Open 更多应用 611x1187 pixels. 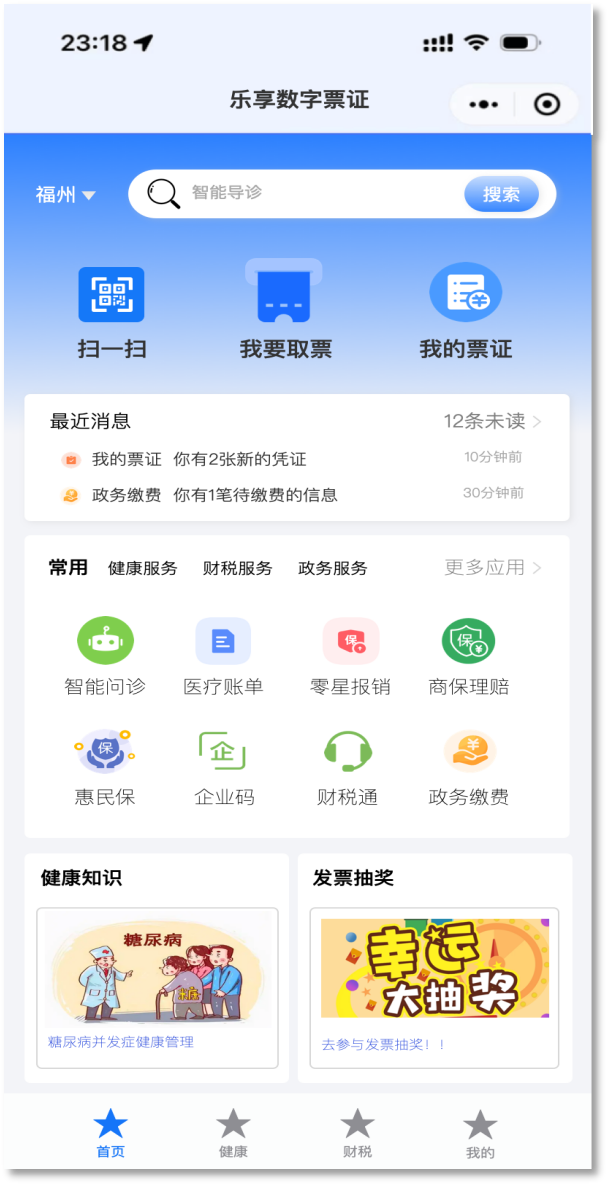point(492,568)
